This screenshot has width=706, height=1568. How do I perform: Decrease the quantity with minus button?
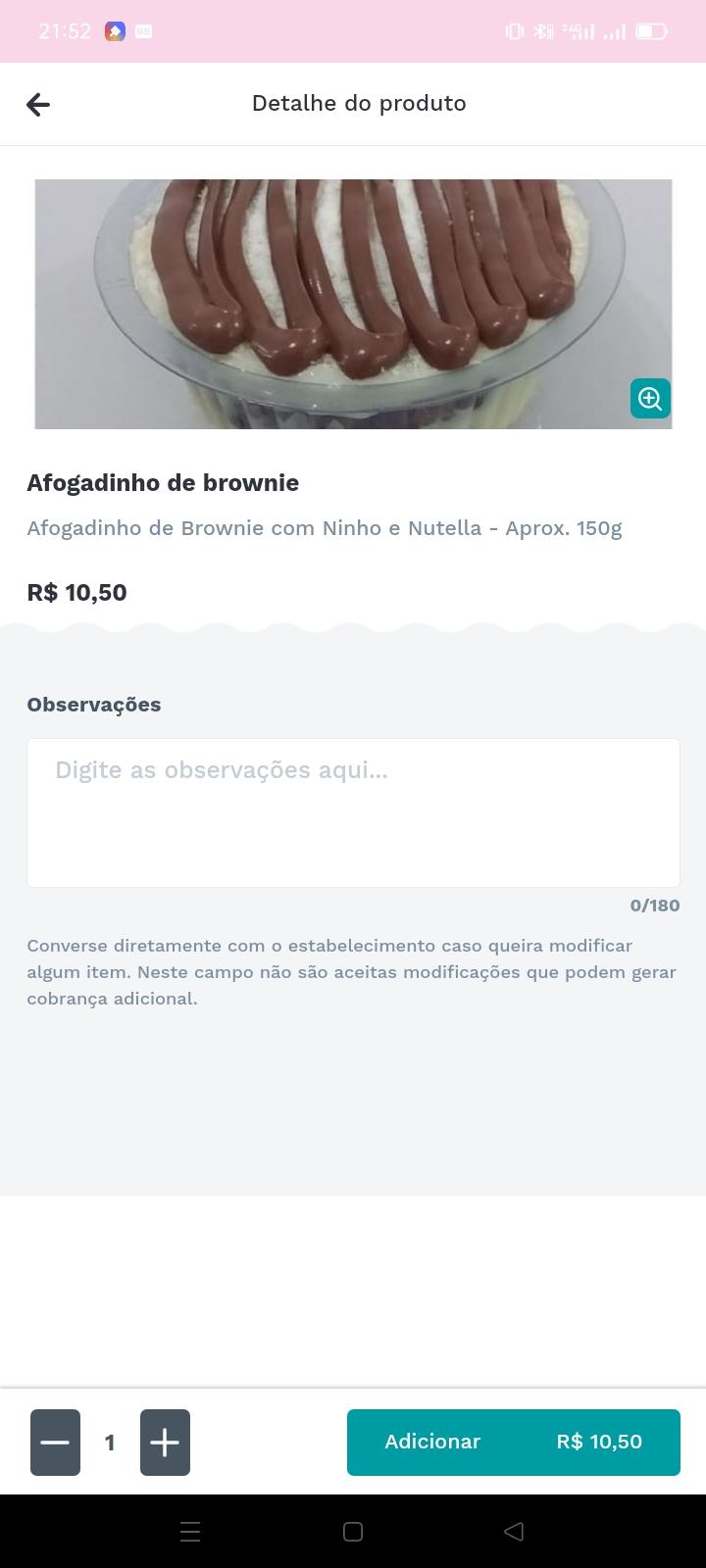tap(55, 1442)
